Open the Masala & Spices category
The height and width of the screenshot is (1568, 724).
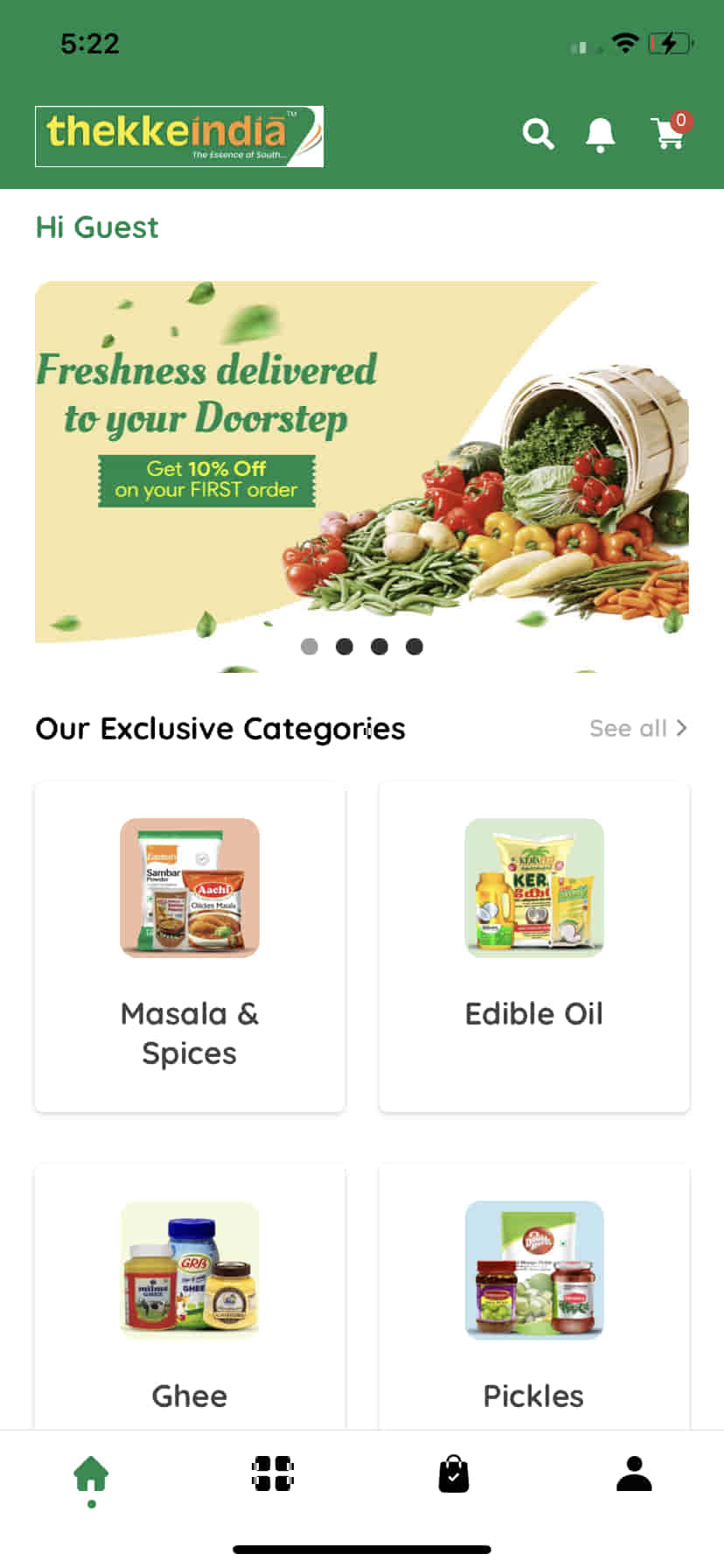point(190,948)
